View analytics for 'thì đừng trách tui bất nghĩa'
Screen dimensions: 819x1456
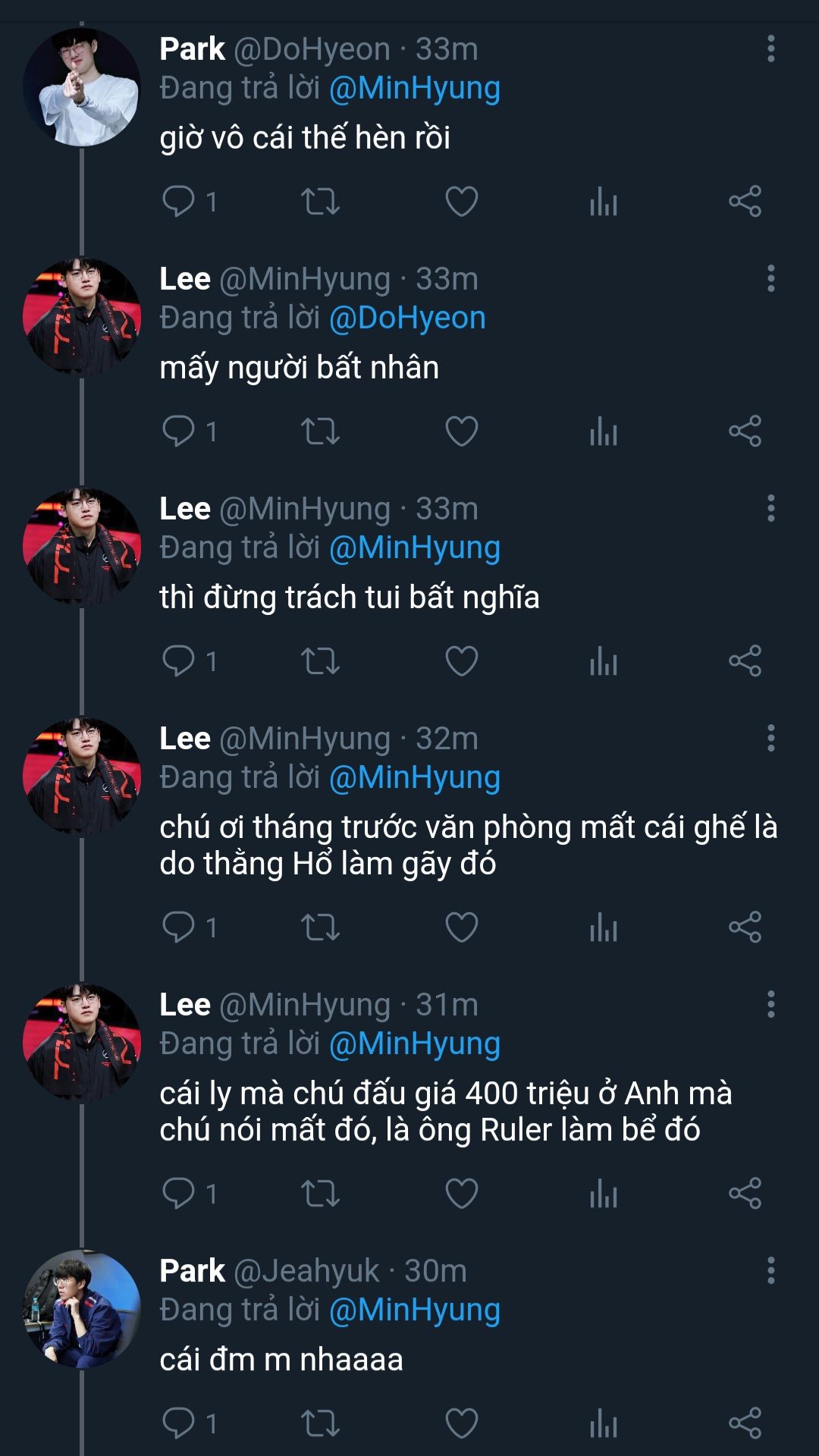tap(604, 661)
